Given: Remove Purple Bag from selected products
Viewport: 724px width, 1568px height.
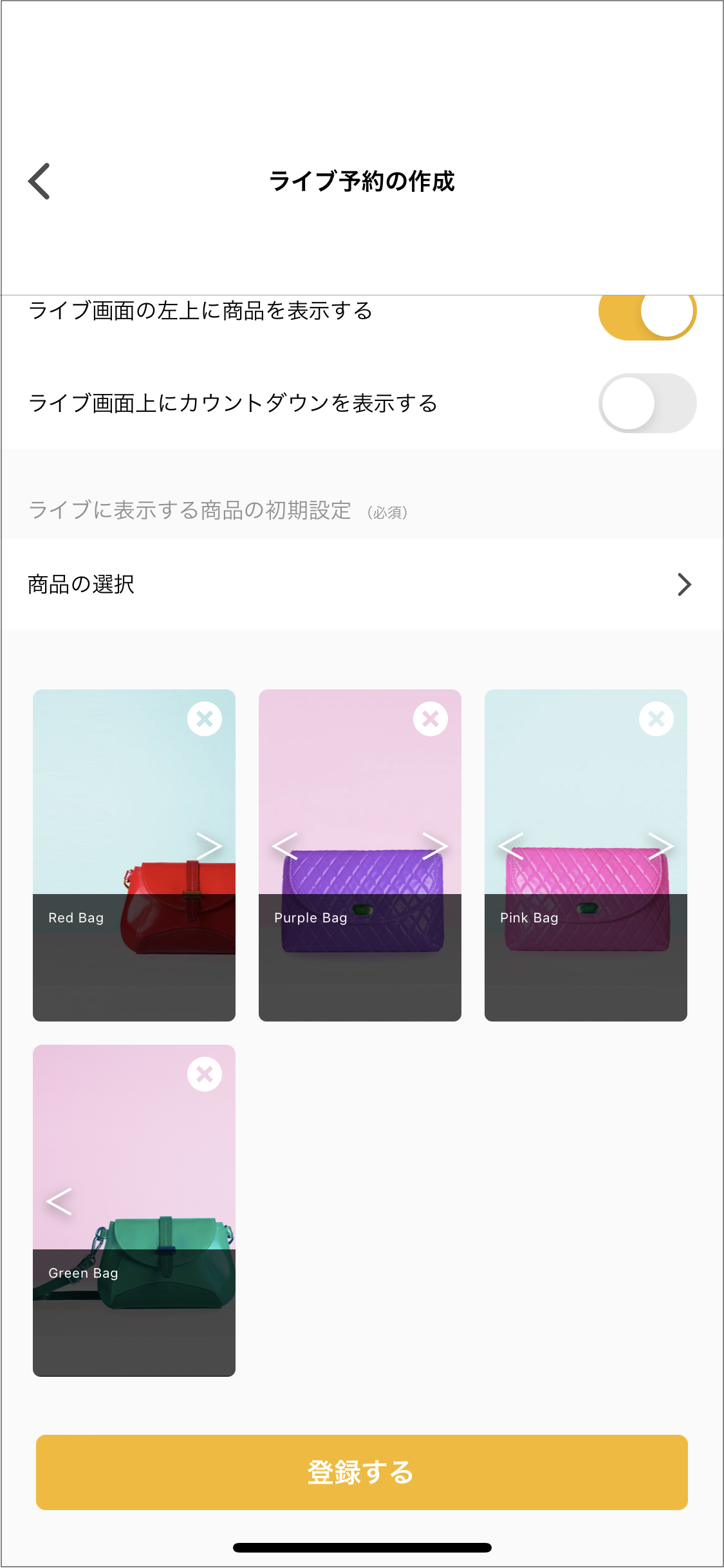Looking at the screenshot, I should click(x=431, y=719).
